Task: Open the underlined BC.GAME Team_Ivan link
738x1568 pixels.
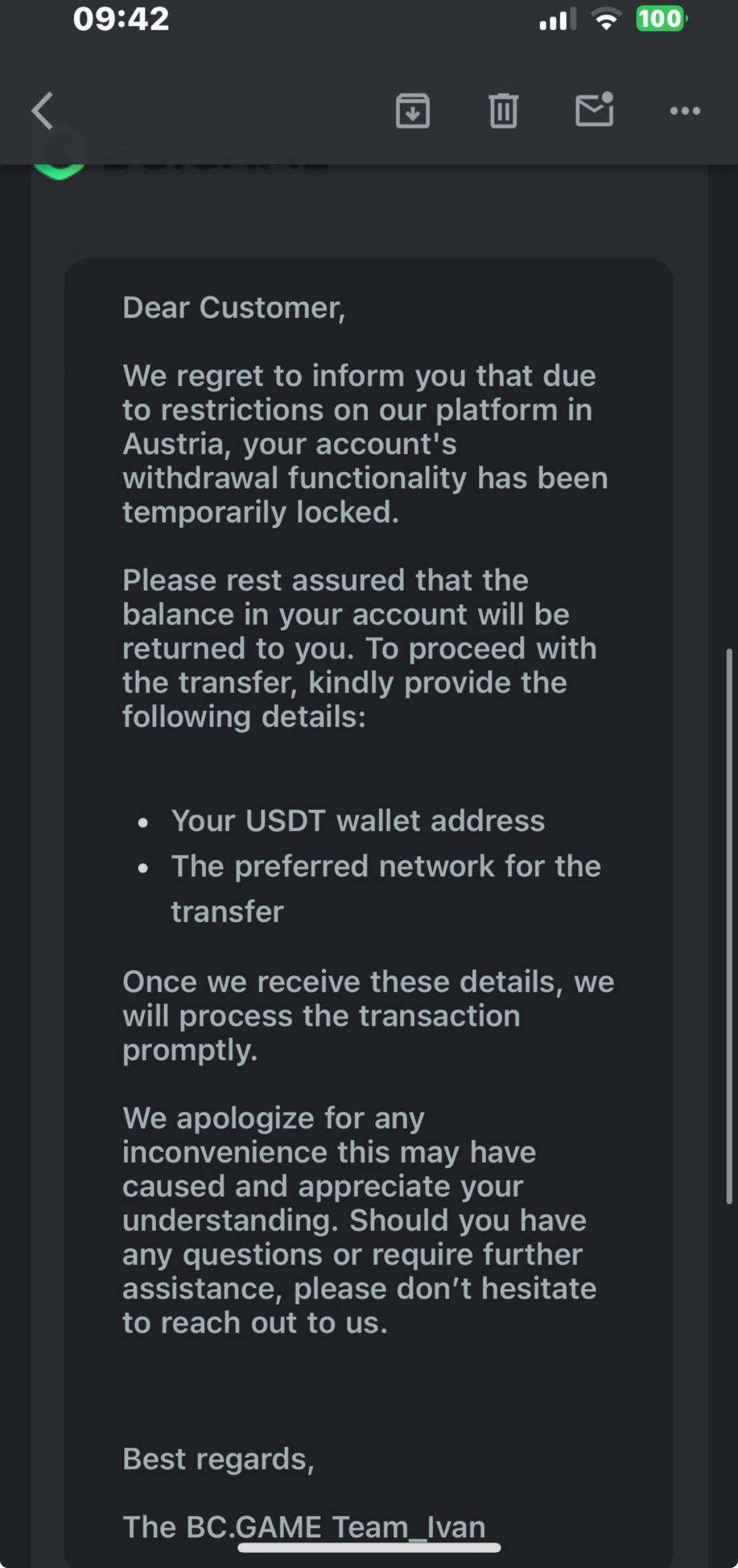Action: coord(359,1527)
